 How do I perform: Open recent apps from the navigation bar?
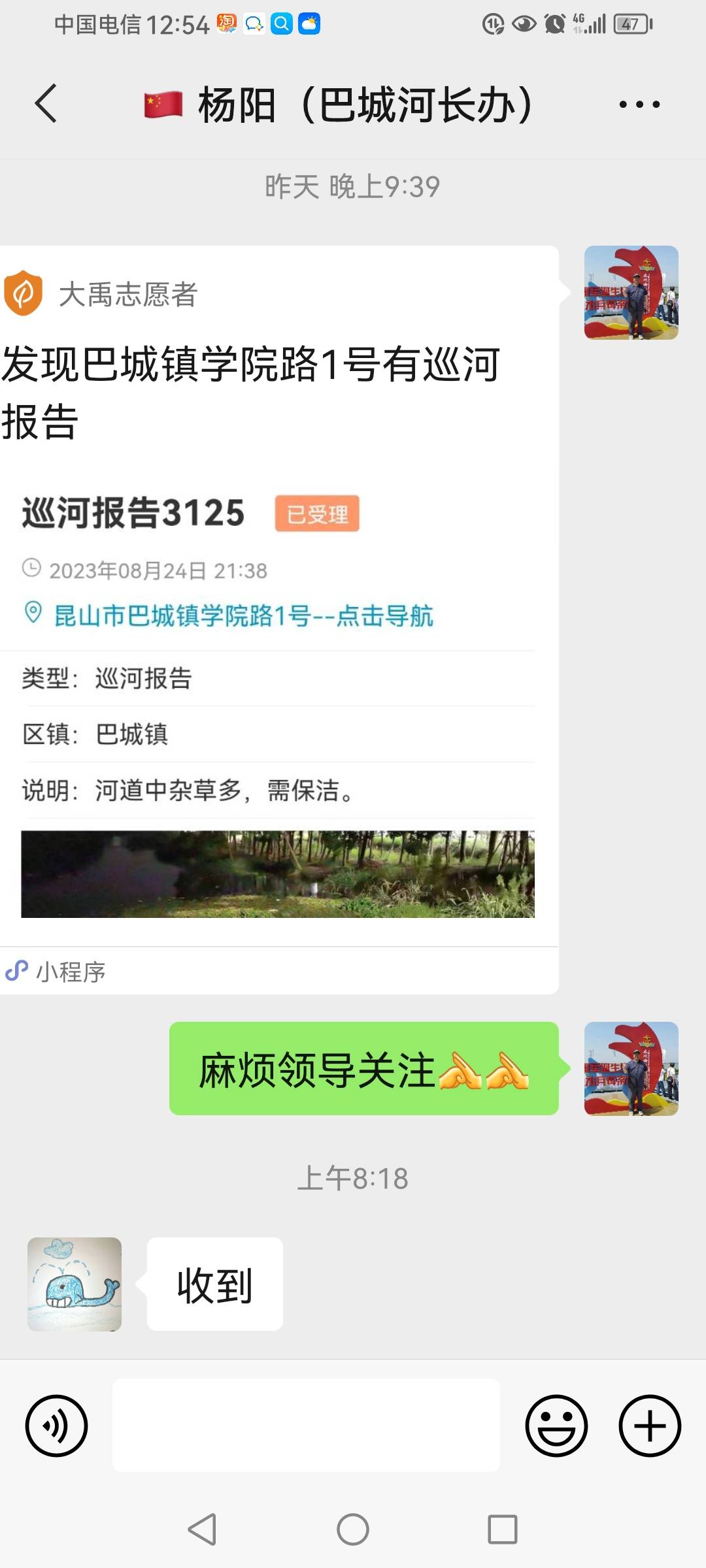point(503,1529)
